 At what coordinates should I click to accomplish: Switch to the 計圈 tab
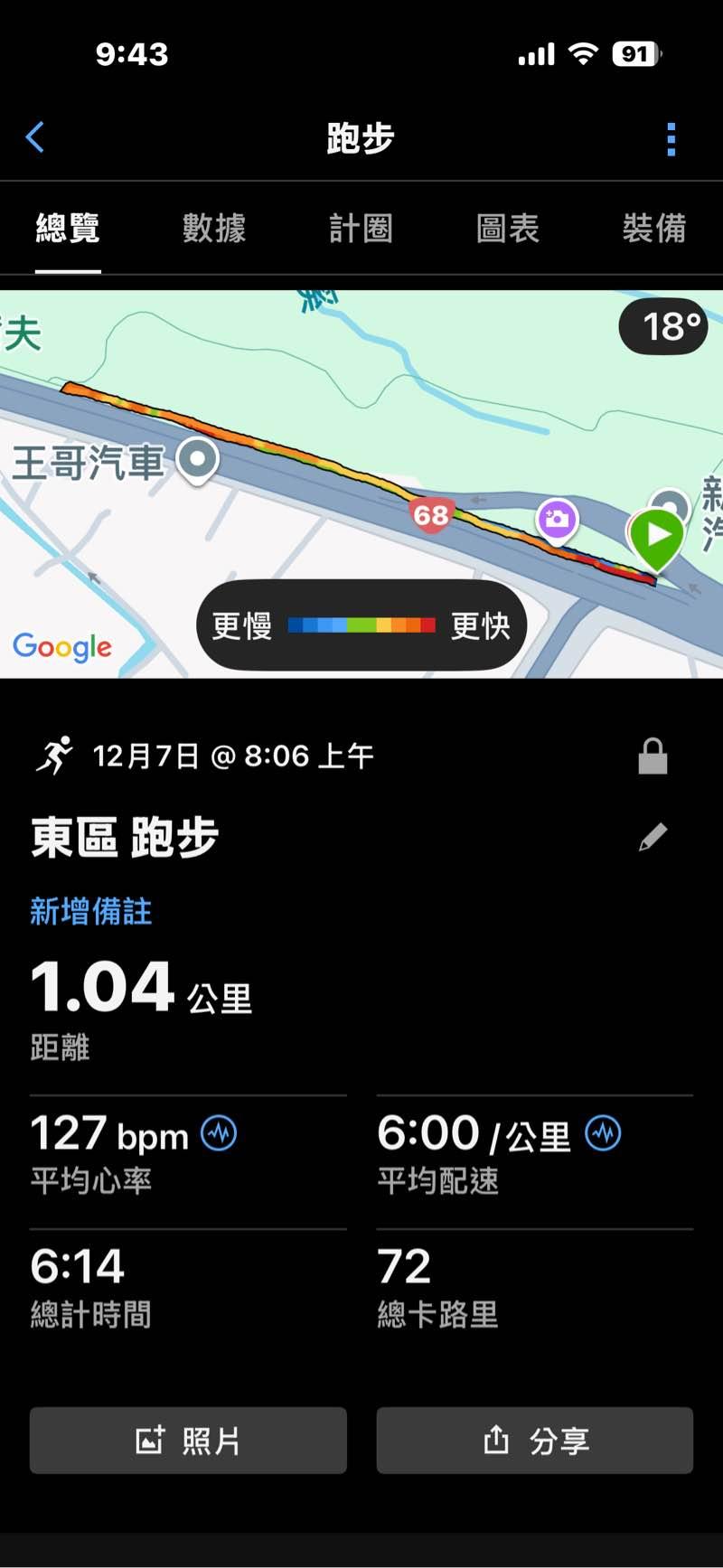coord(361,228)
